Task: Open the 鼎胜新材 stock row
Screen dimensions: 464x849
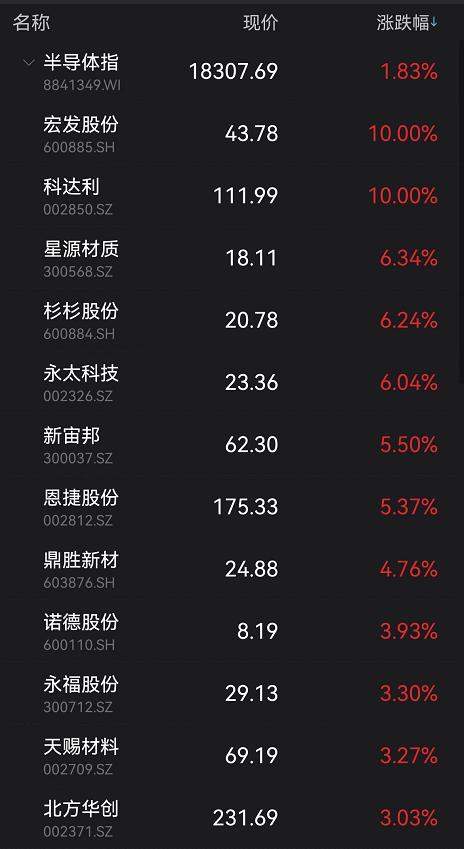Action: 232,570
